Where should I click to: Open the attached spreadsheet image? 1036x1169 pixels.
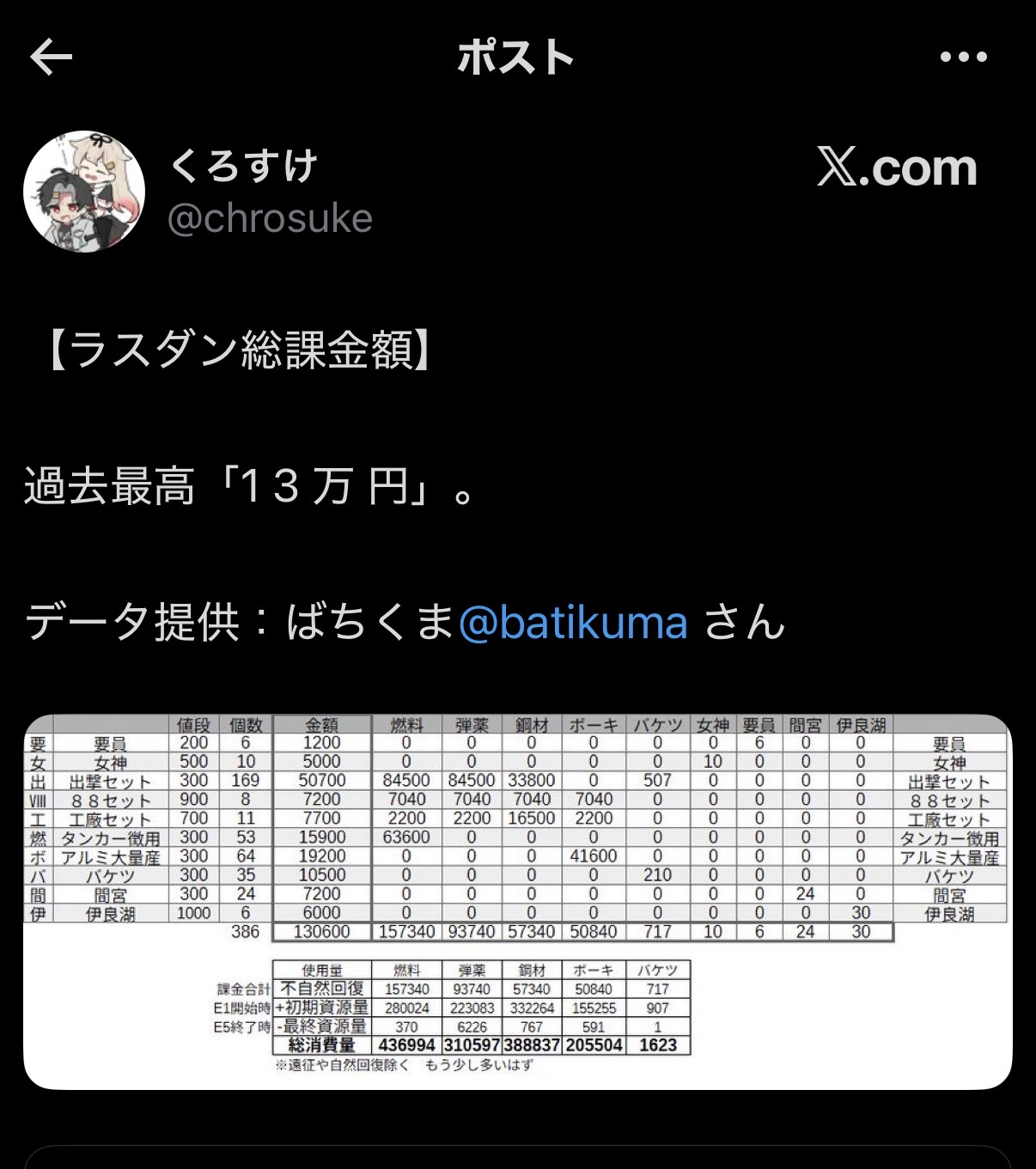(x=517, y=902)
